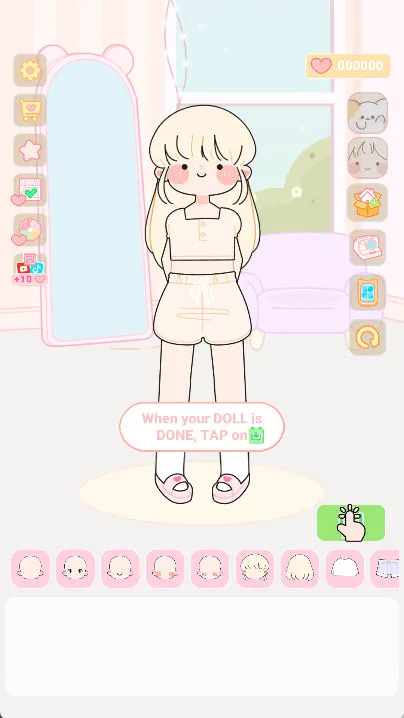Select the blue shorts clothing category

point(386,569)
